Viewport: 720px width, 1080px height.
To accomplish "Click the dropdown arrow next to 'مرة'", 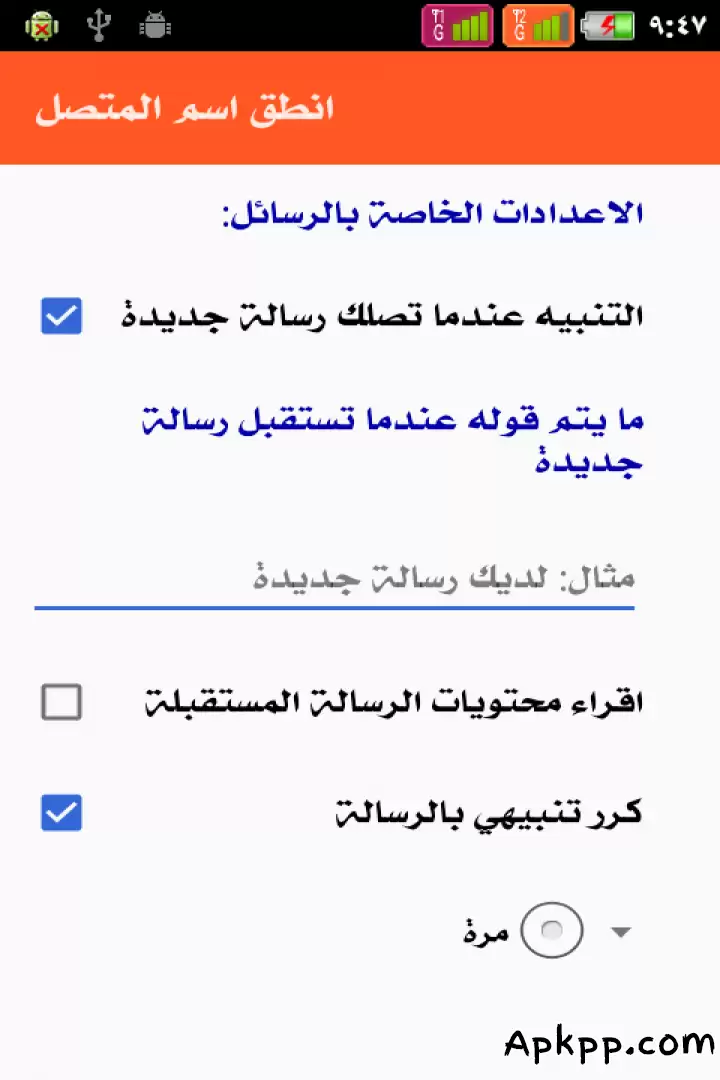I will [x=622, y=932].
